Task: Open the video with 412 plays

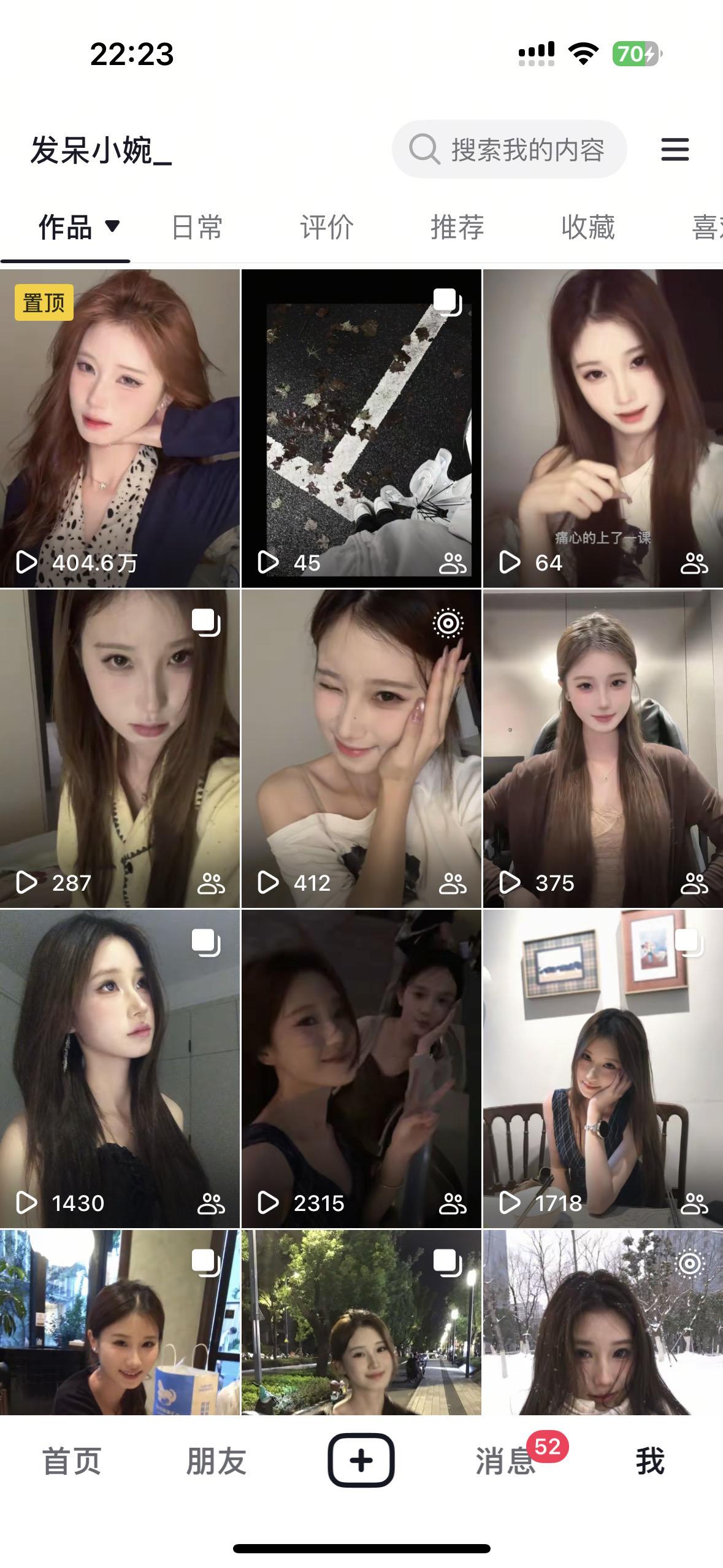Action: click(x=361, y=748)
